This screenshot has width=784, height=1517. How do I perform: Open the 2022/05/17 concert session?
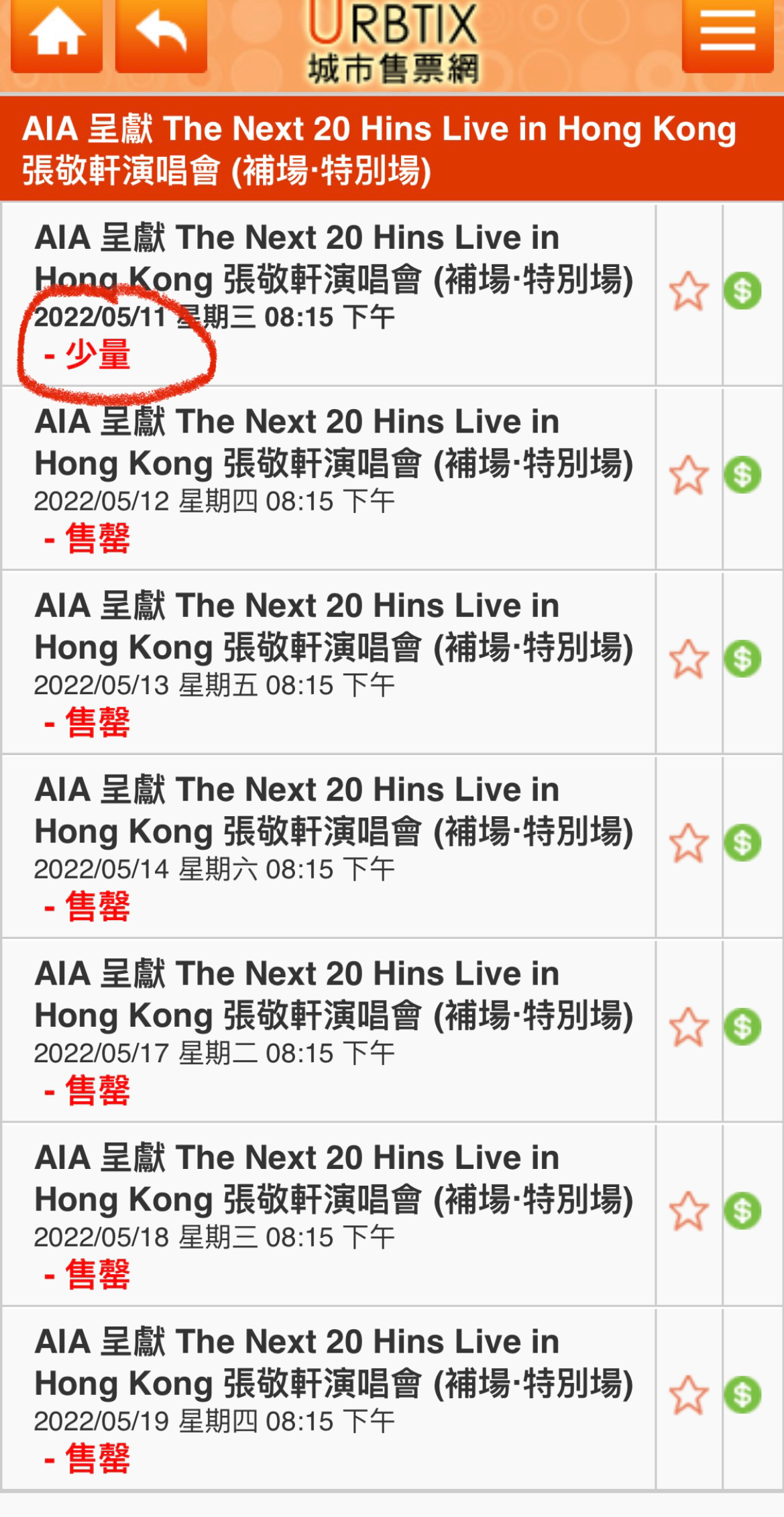coord(329,1031)
